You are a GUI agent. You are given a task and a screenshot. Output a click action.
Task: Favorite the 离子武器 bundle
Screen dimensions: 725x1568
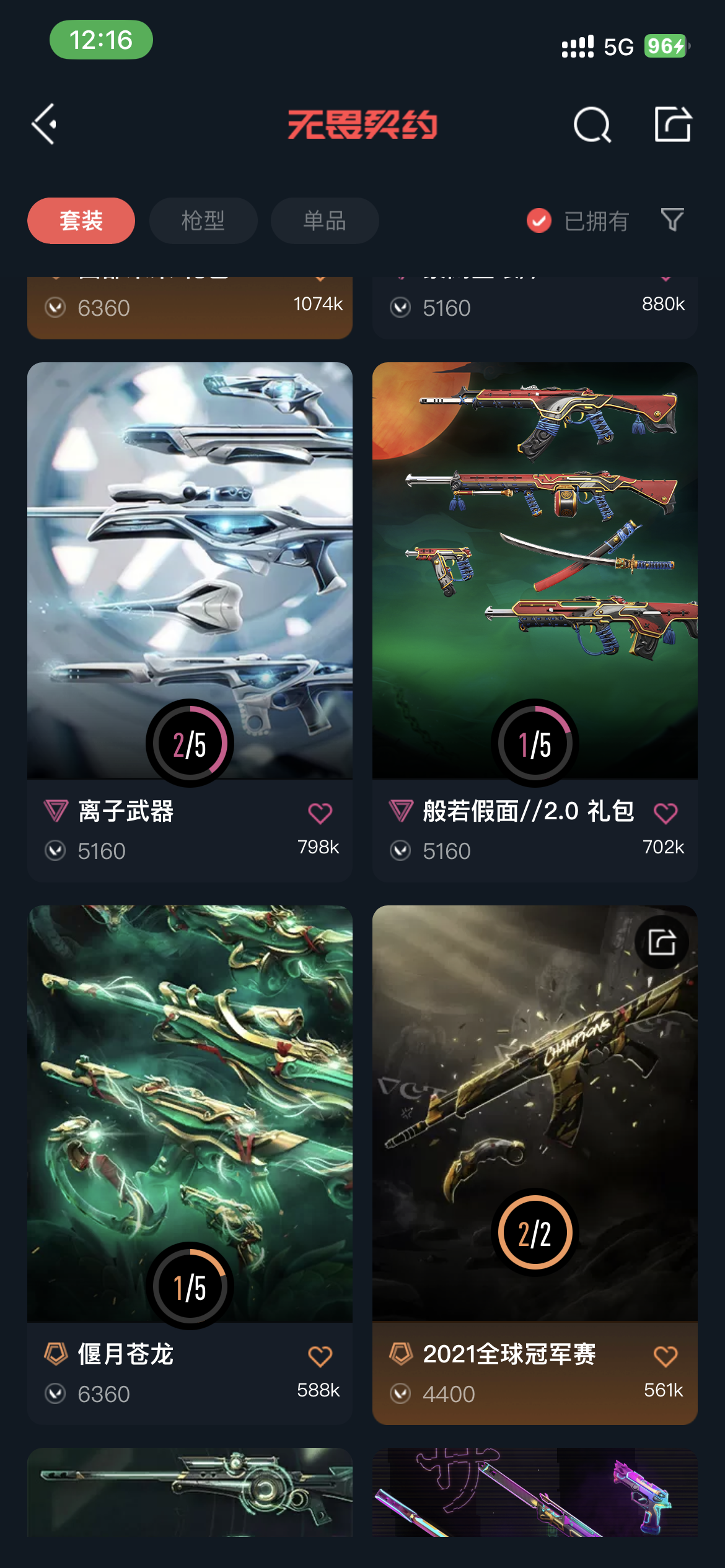point(320,813)
